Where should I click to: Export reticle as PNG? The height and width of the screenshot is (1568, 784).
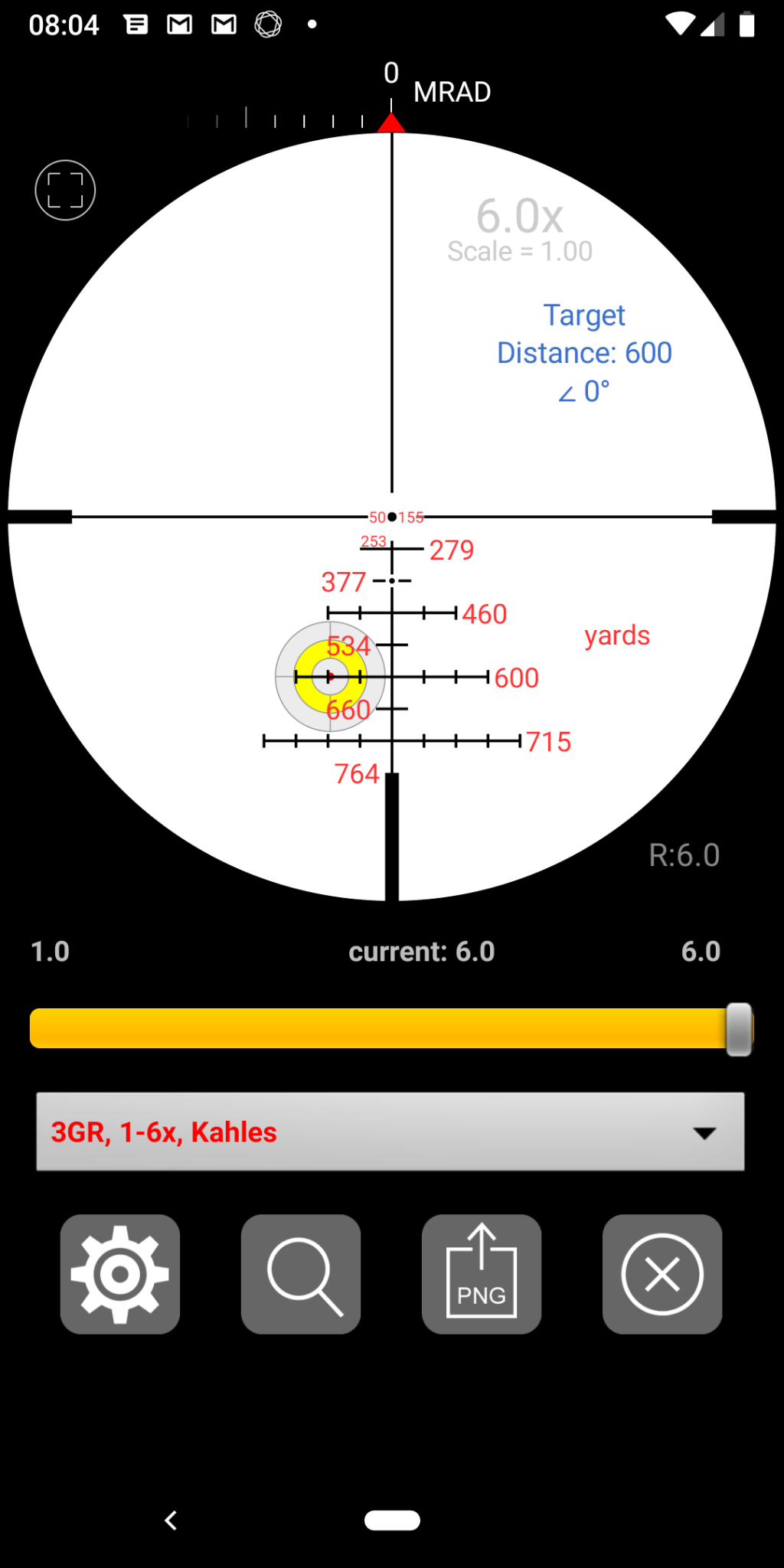482,1274
